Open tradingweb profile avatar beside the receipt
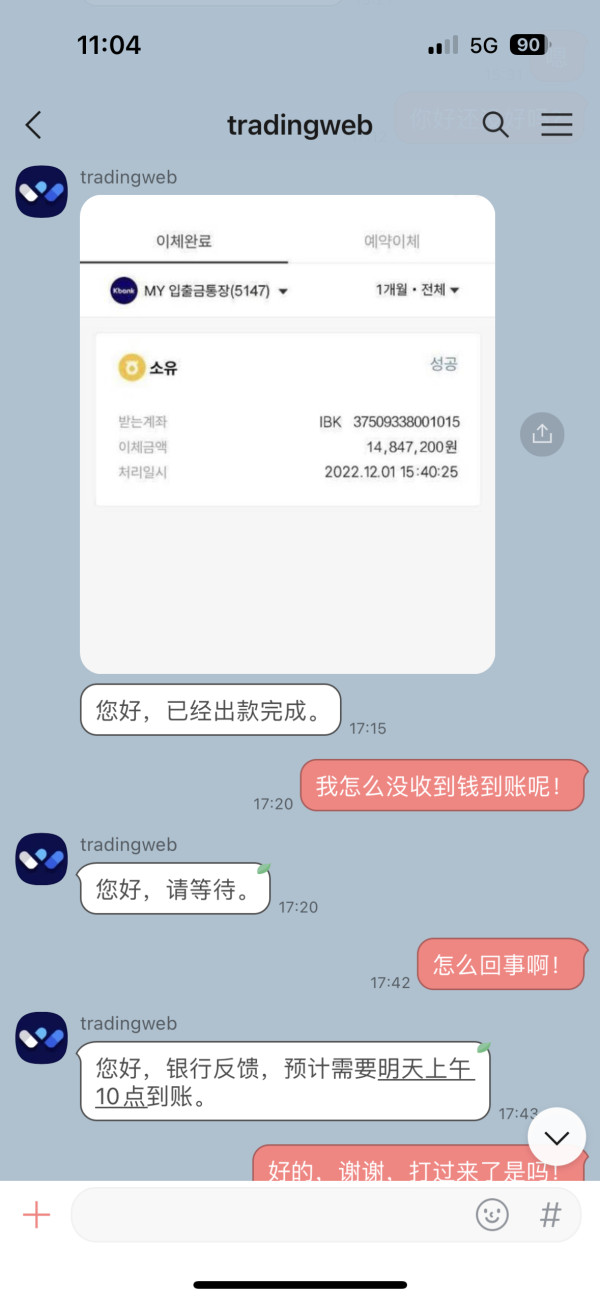 (x=41, y=192)
